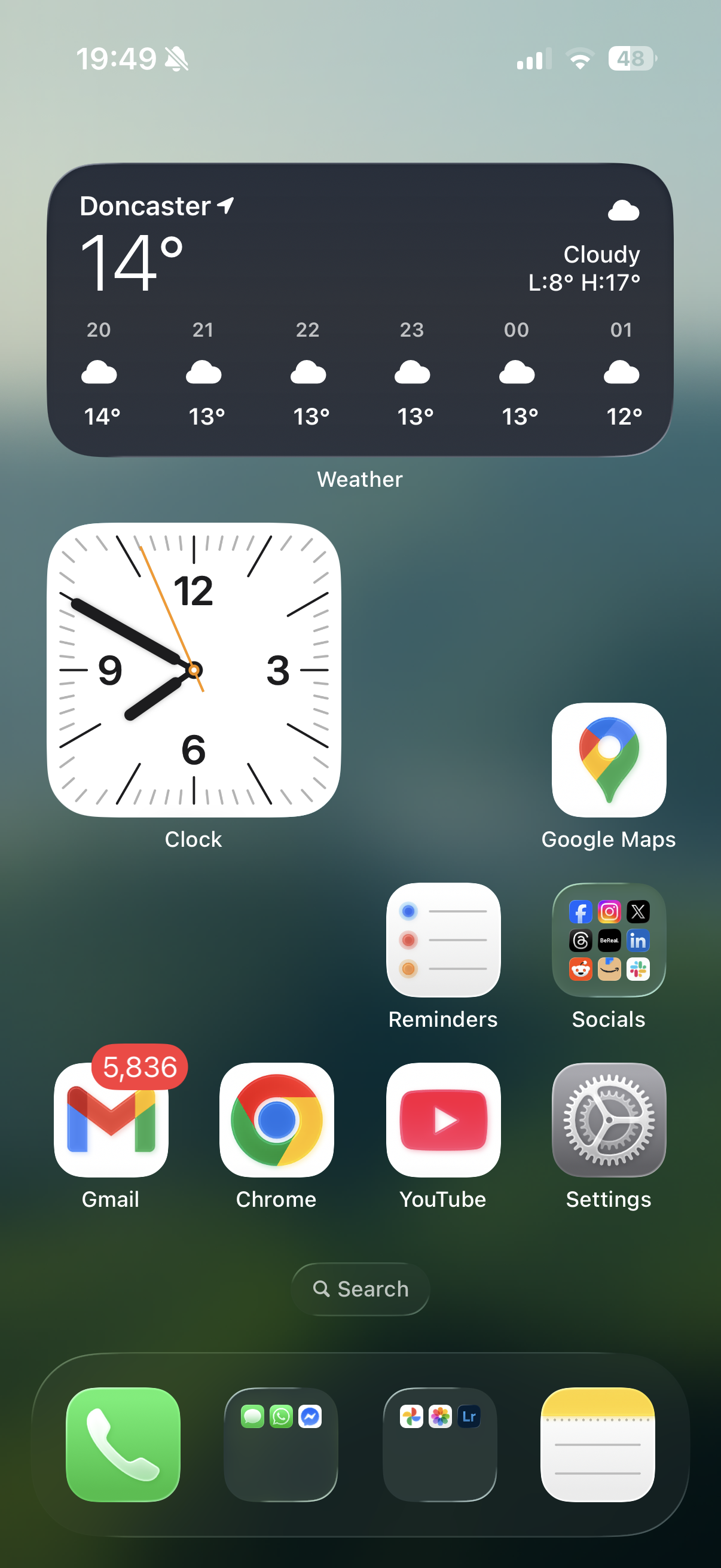Open the YouTube app
Screen dimensions: 721x1568
point(443,1119)
